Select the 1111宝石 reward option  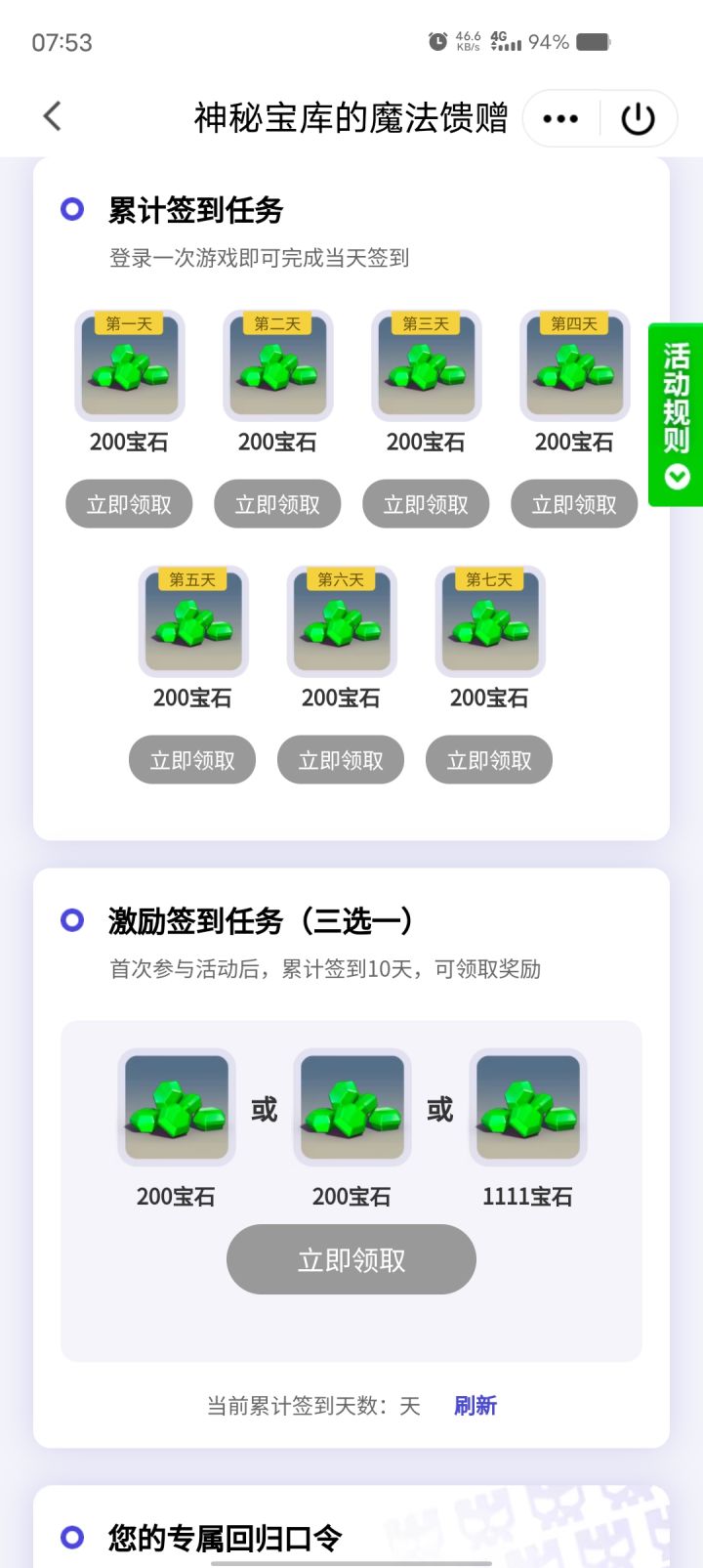pos(527,1107)
